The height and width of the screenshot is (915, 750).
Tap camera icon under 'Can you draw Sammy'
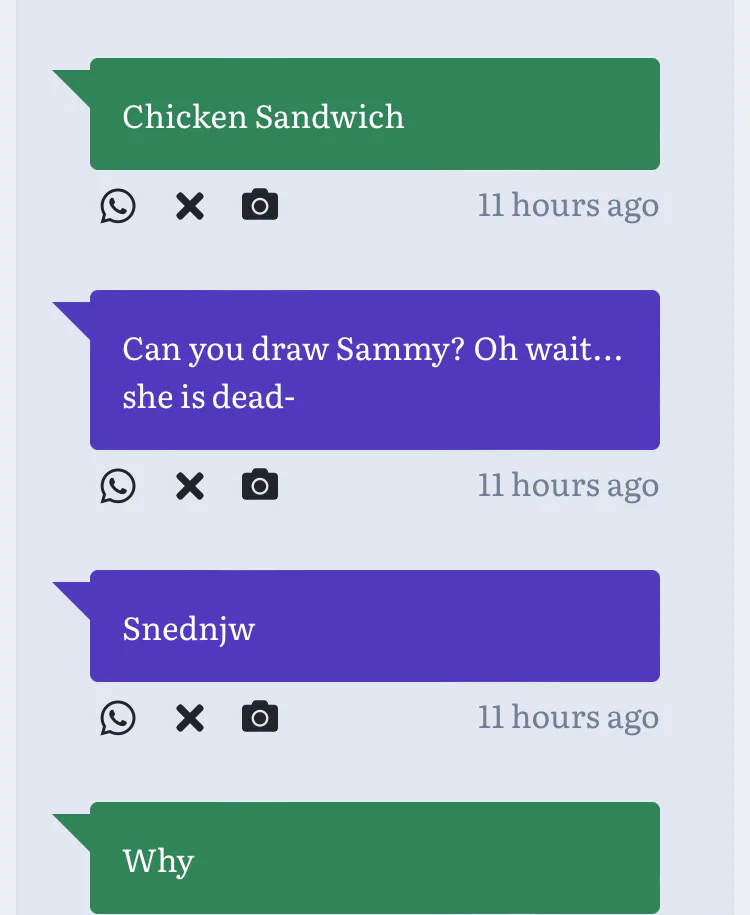[260, 485]
